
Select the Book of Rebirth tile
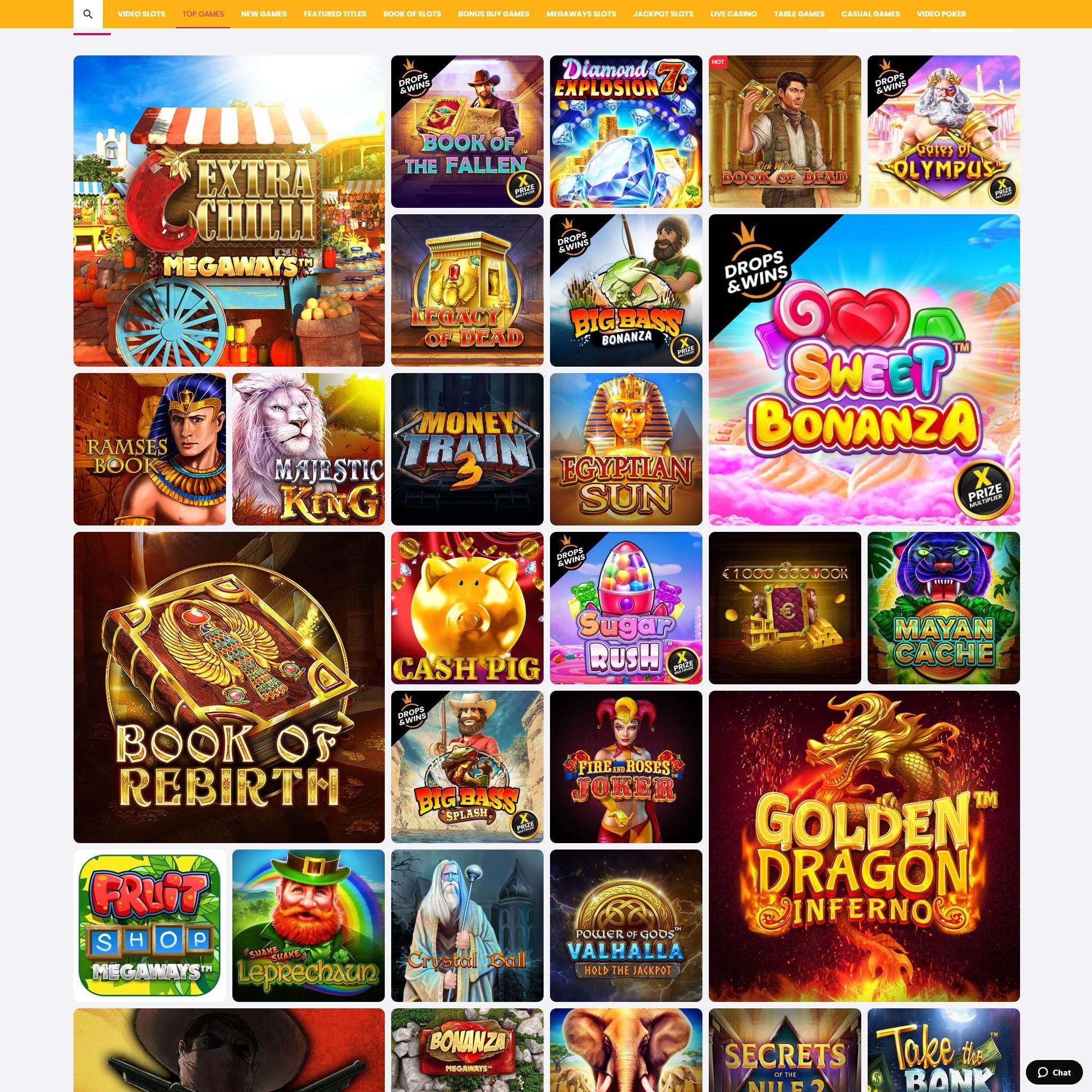point(229,687)
